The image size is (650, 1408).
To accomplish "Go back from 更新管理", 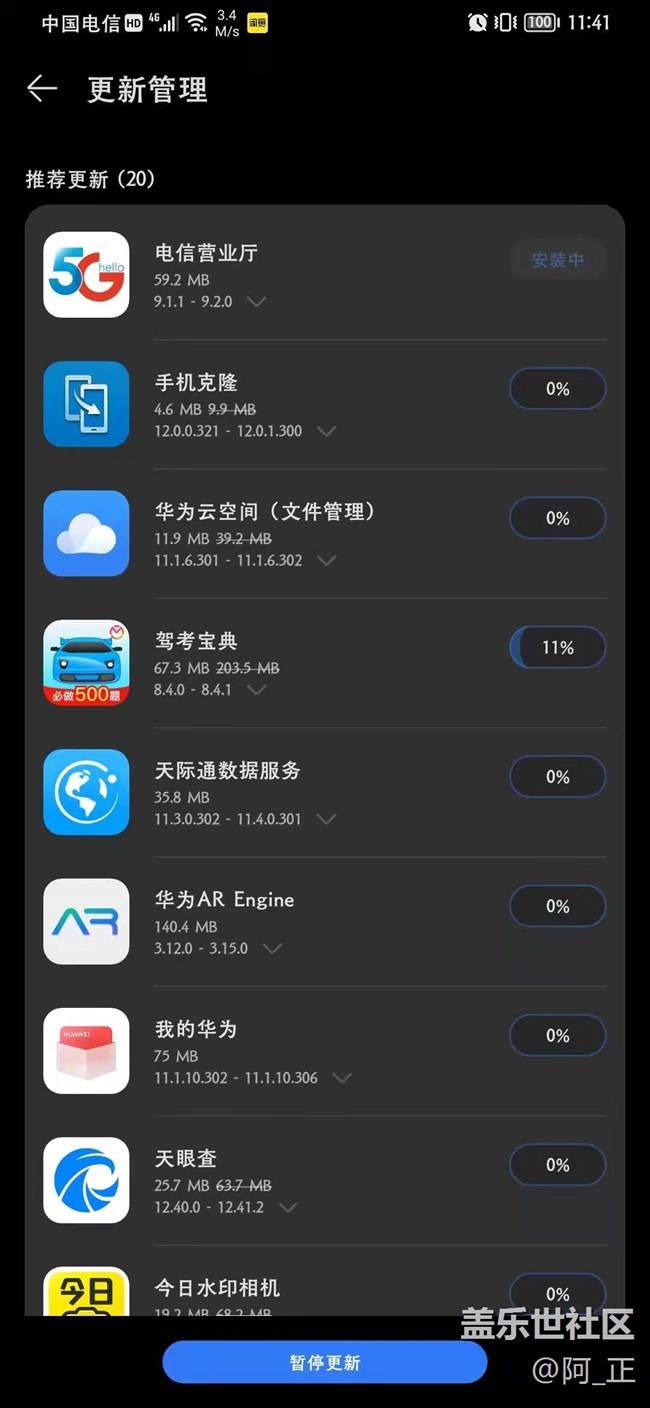I will pyautogui.click(x=41, y=89).
